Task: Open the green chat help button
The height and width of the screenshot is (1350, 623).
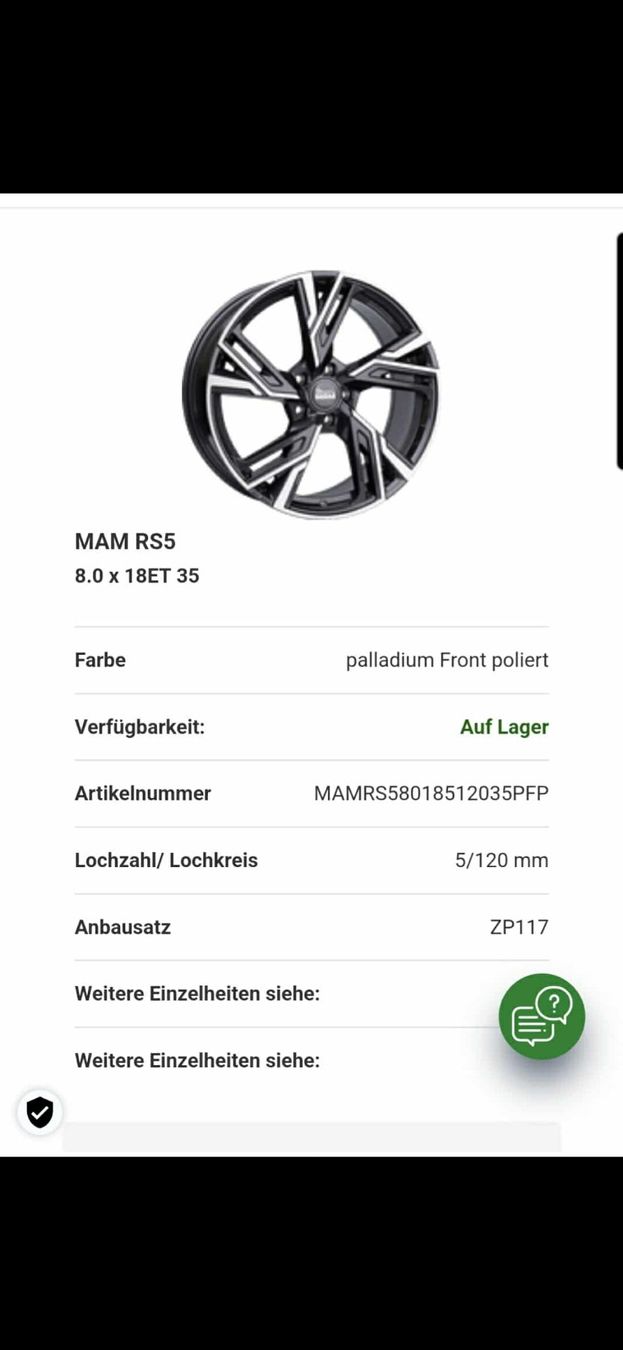Action: (541, 1016)
